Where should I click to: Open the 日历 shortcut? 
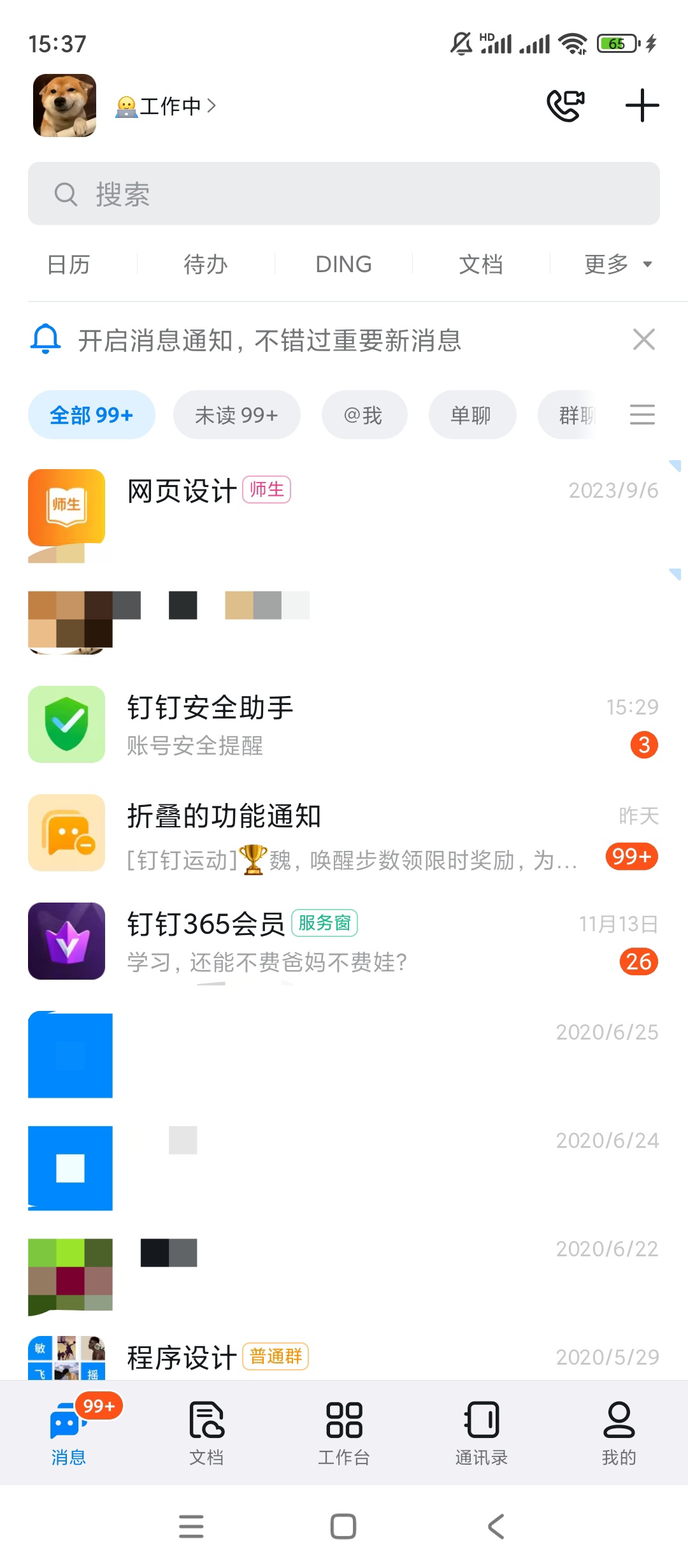69,264
